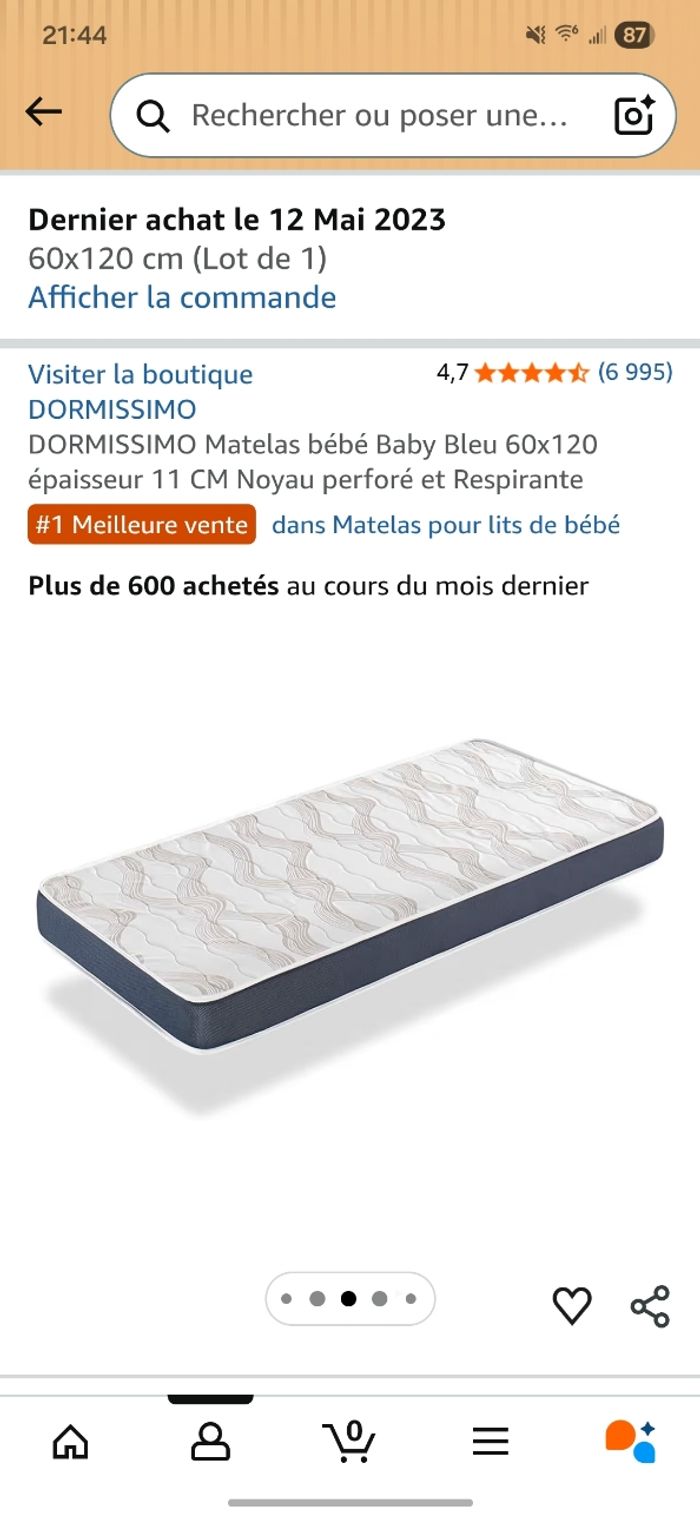
Task: Go back using the arrow icon
Action: 44,112
